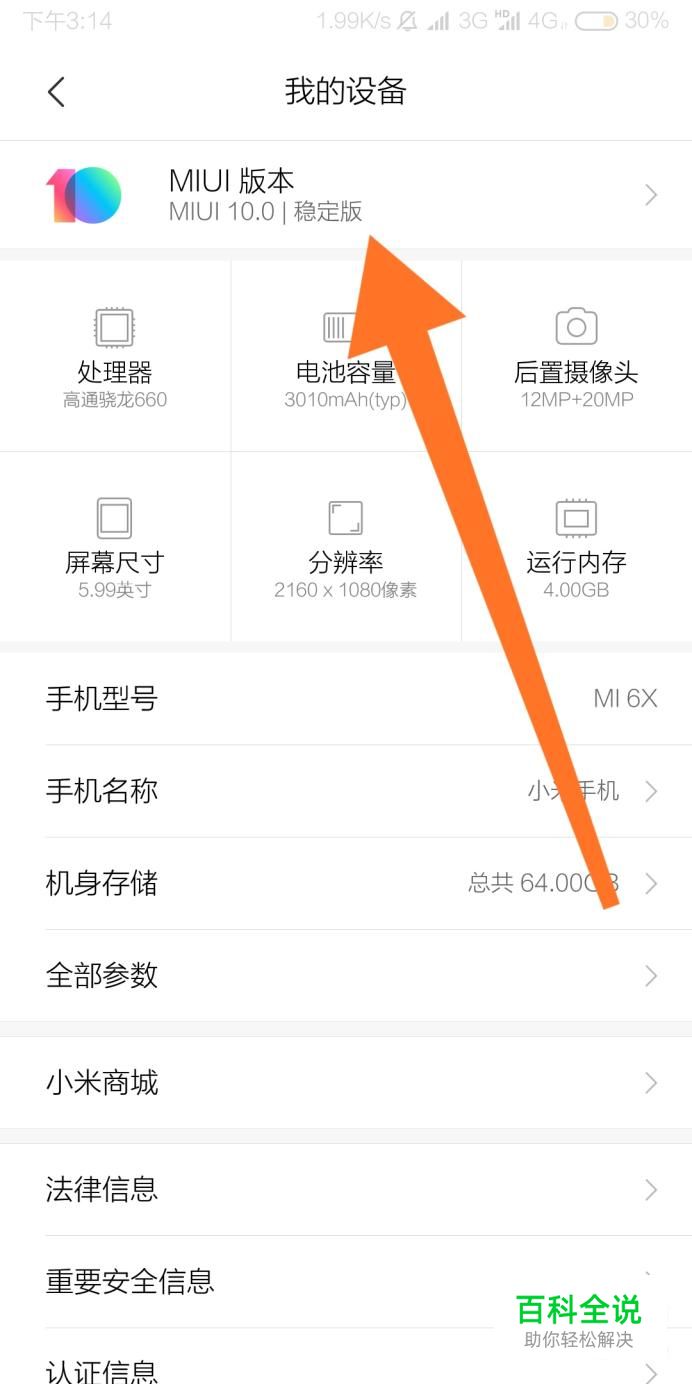692x1384 pixels.
Task: Open 小米商城
Action: 346,1082
